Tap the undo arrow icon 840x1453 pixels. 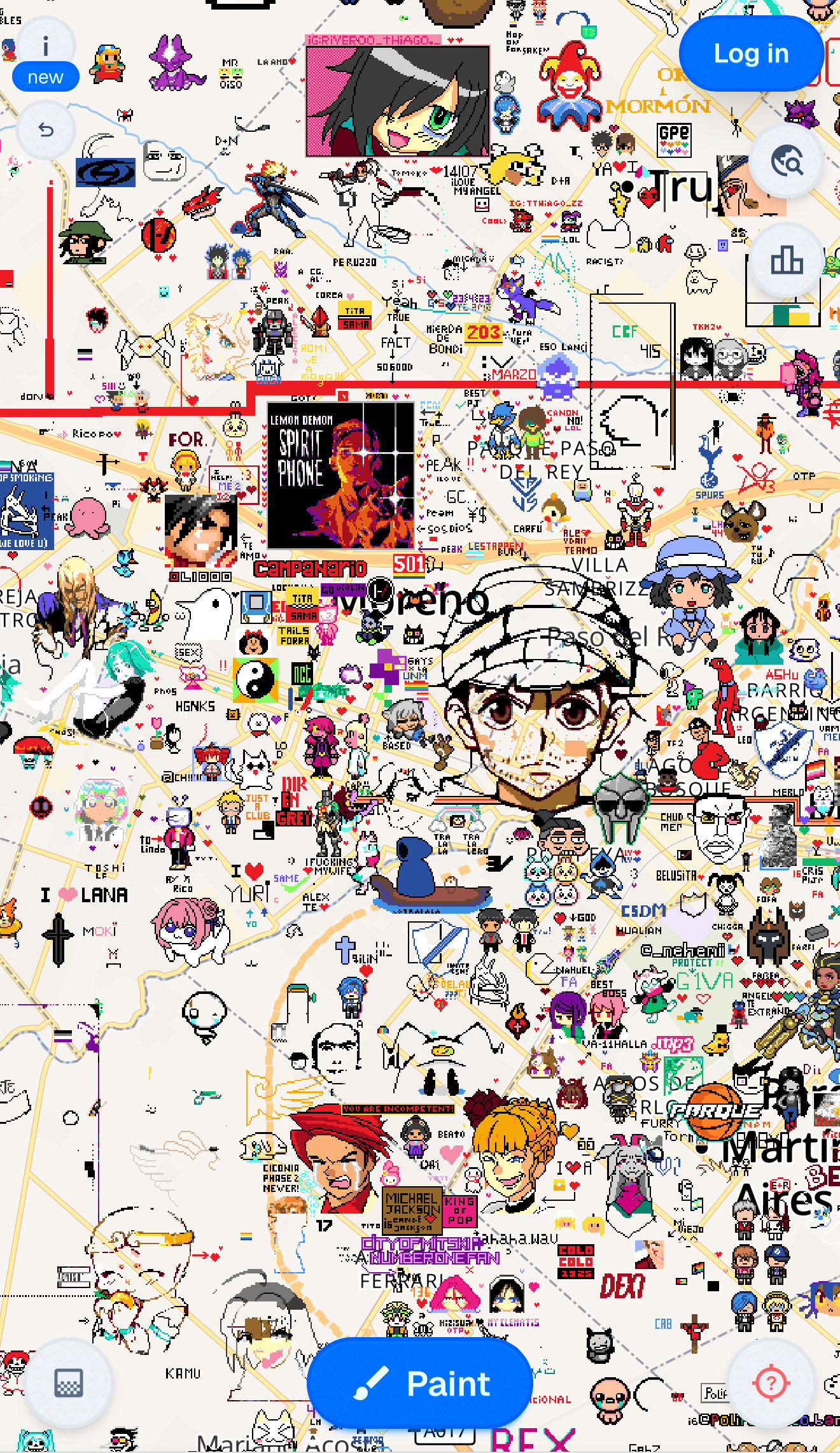pyautogui.click(x=46, y=130)
